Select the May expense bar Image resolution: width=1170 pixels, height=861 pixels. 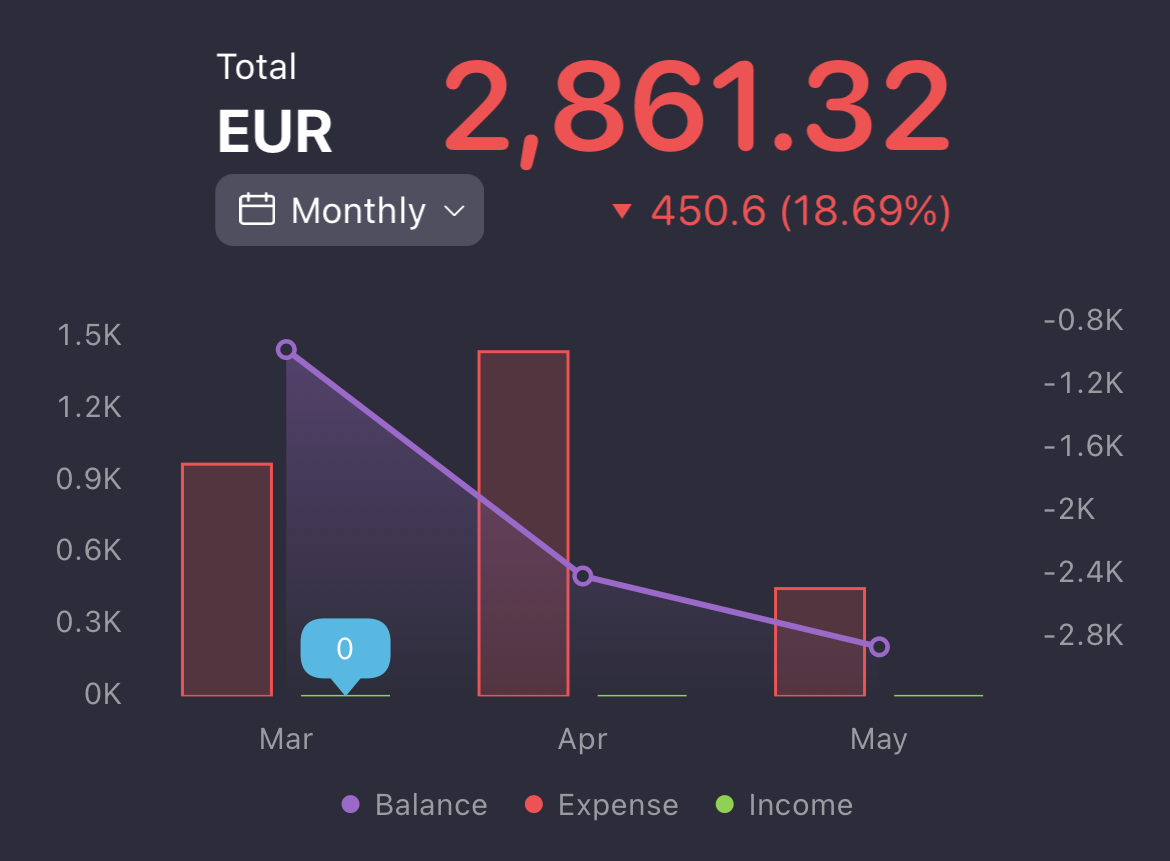pos(820,641)
